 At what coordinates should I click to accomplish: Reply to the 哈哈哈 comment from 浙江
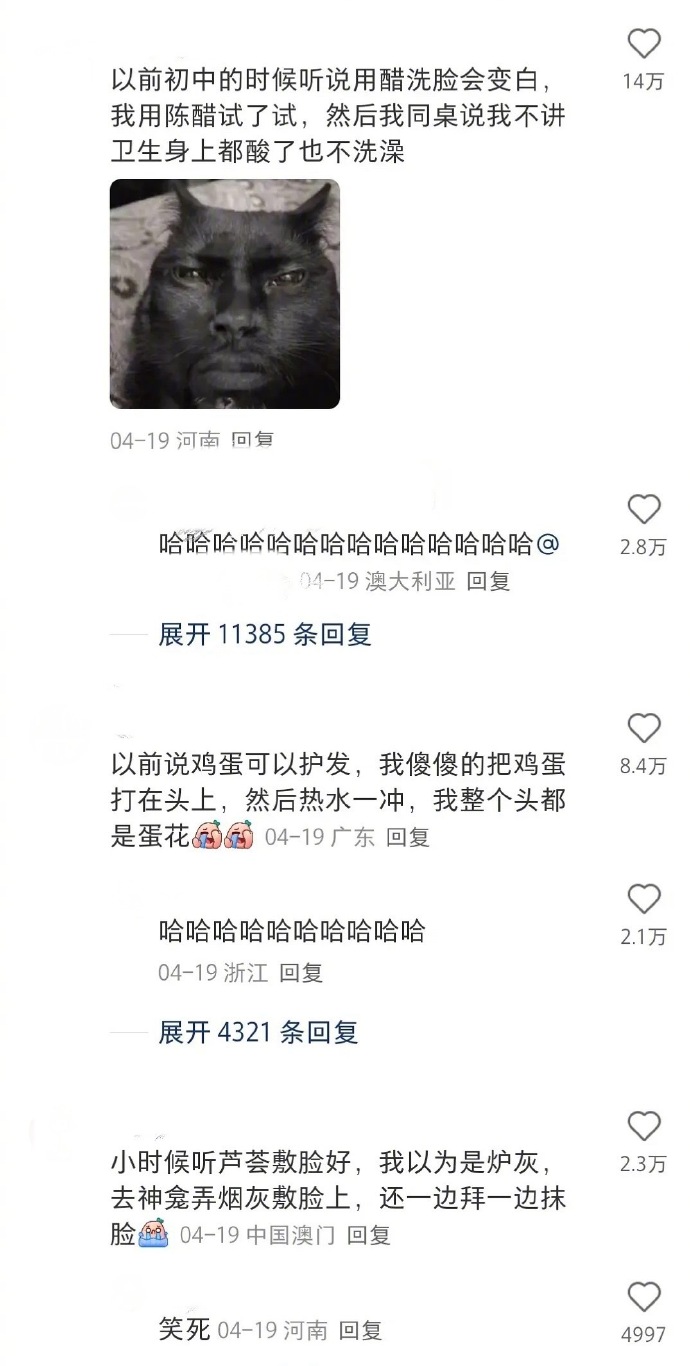click(x=301, y=972)
